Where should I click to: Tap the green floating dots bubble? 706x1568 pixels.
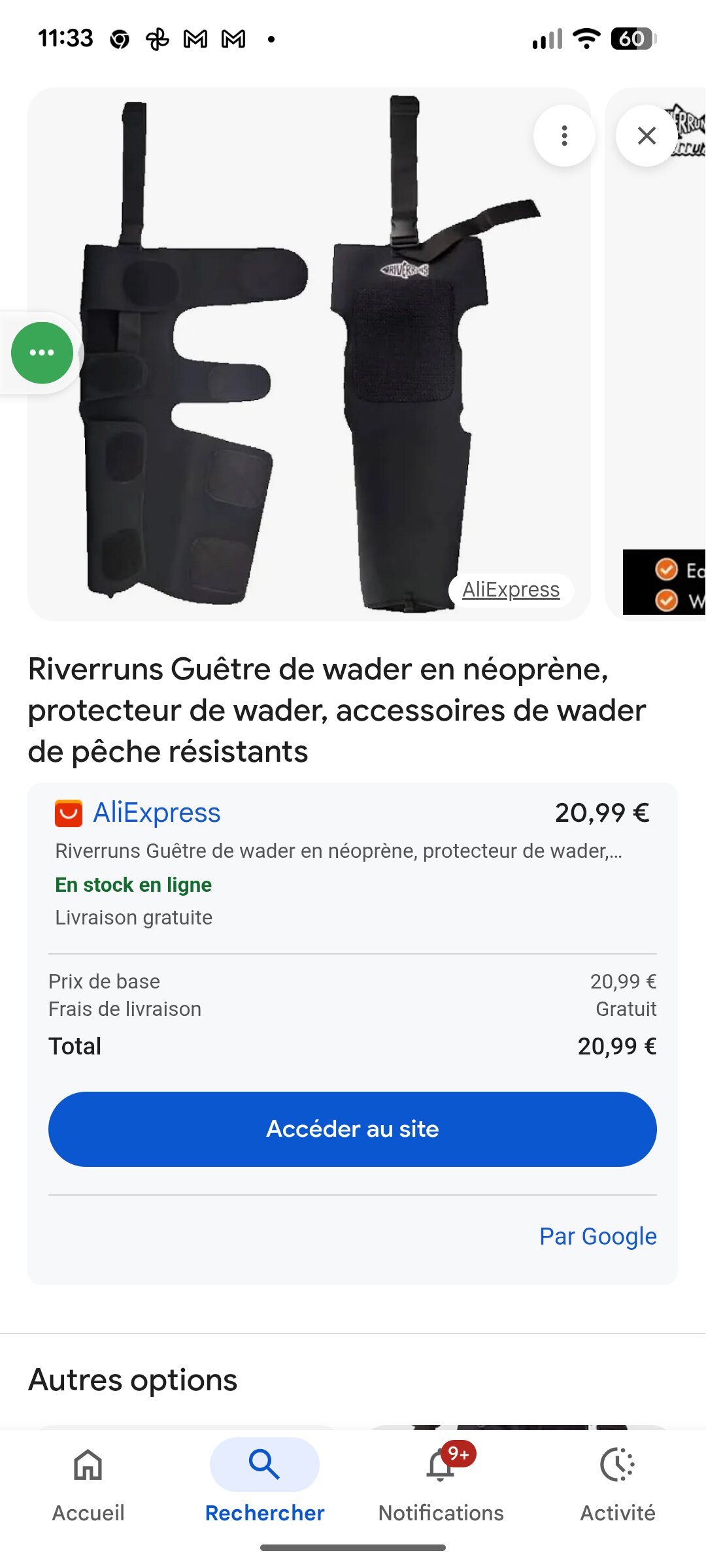[x=42, y=353]
